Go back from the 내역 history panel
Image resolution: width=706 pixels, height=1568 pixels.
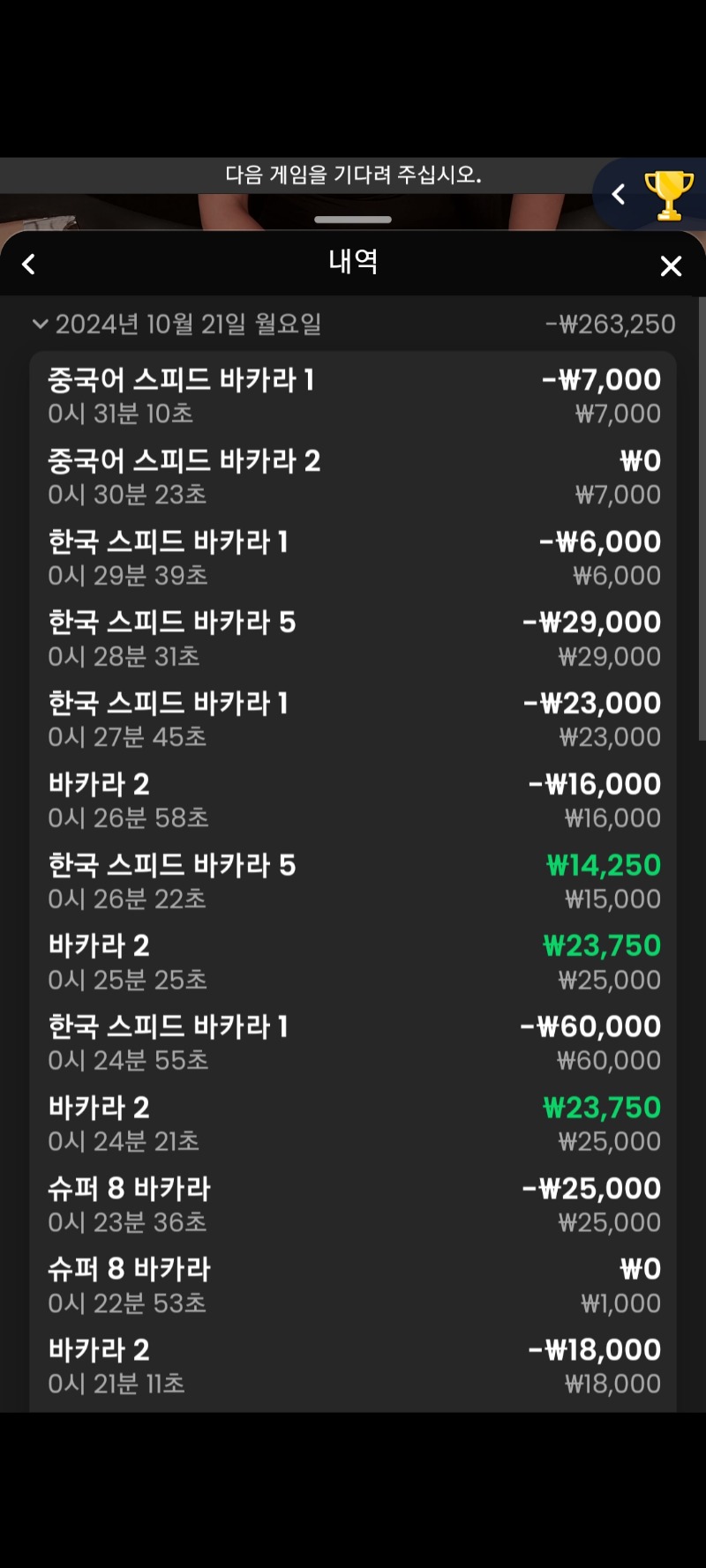[28, 265]
